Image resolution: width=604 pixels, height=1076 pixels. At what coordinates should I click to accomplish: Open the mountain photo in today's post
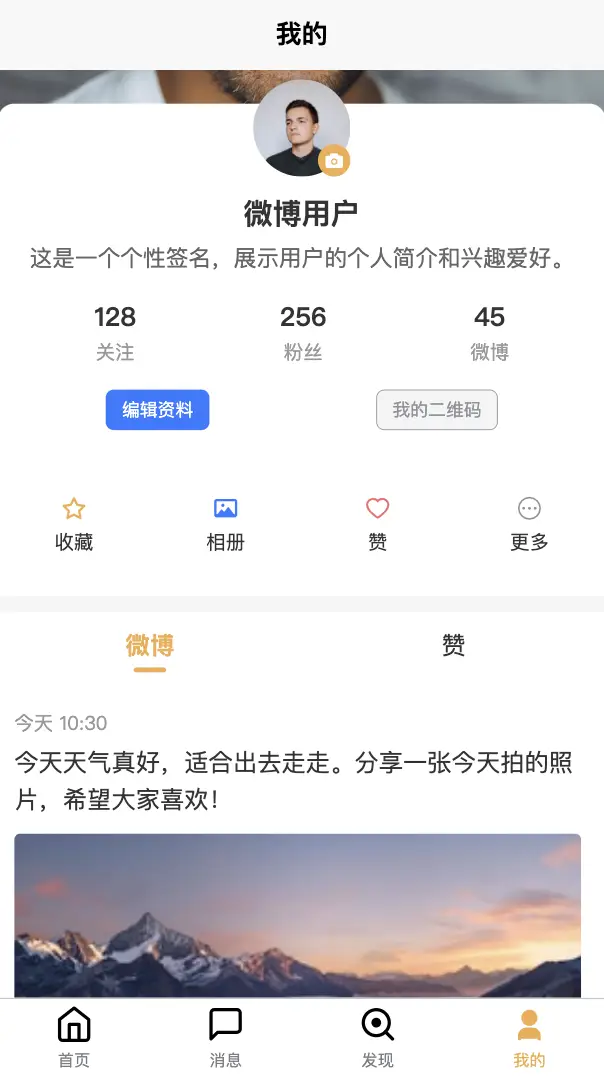(x=297, y=915)
